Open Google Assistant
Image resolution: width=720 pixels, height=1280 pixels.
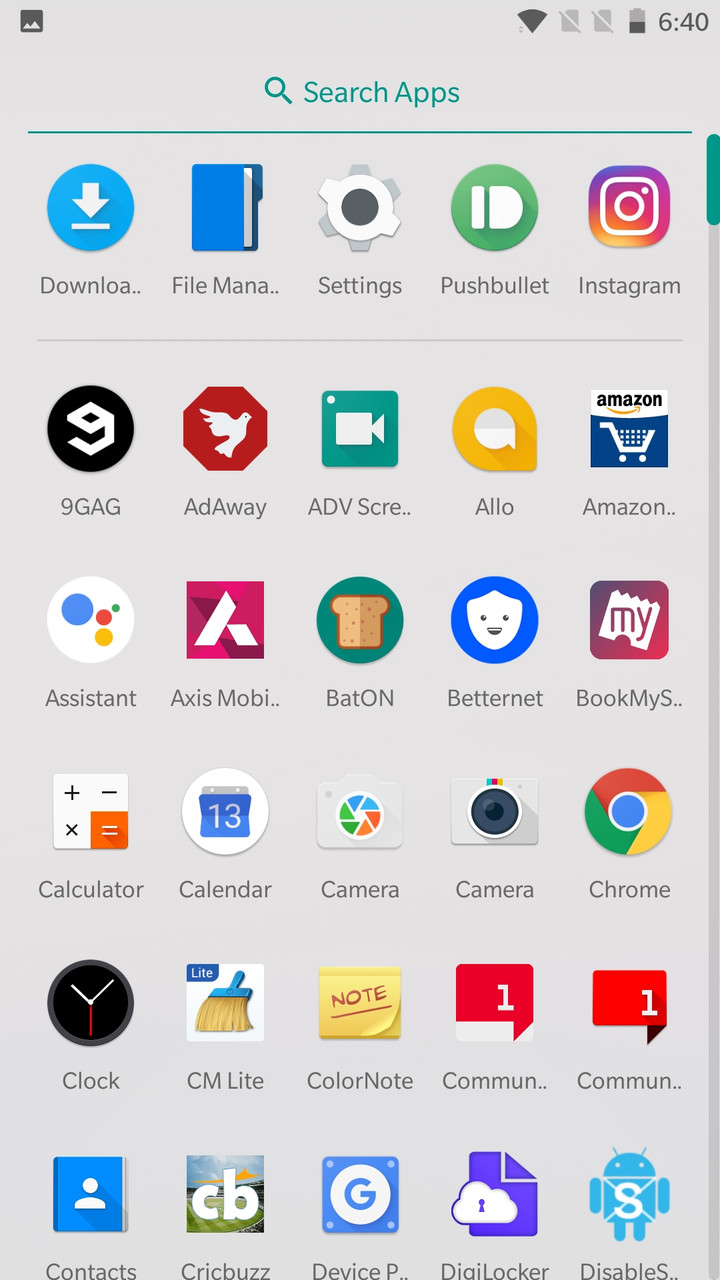tap(90, 620)
